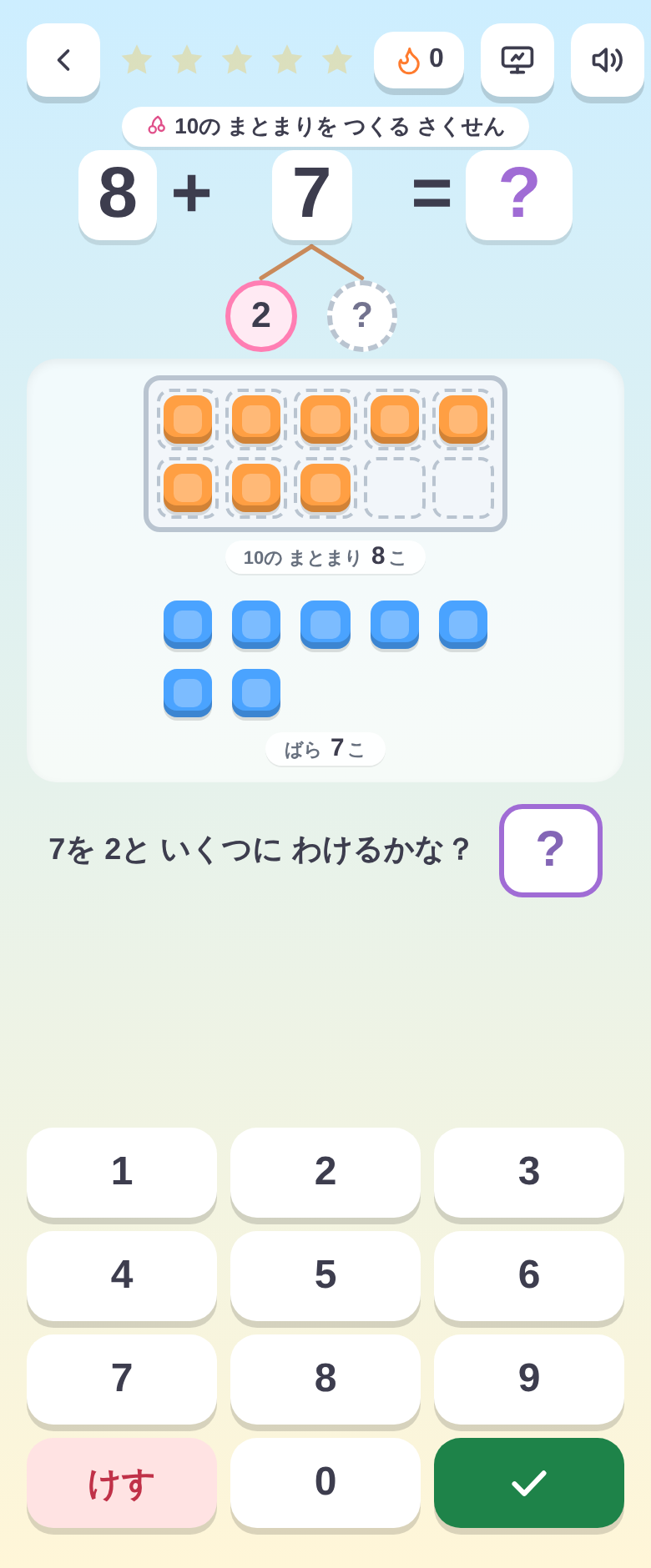This screenshot has width=651, height=1568.
Task: Enter digit 1 on keypad
Action: point(122,1172)
